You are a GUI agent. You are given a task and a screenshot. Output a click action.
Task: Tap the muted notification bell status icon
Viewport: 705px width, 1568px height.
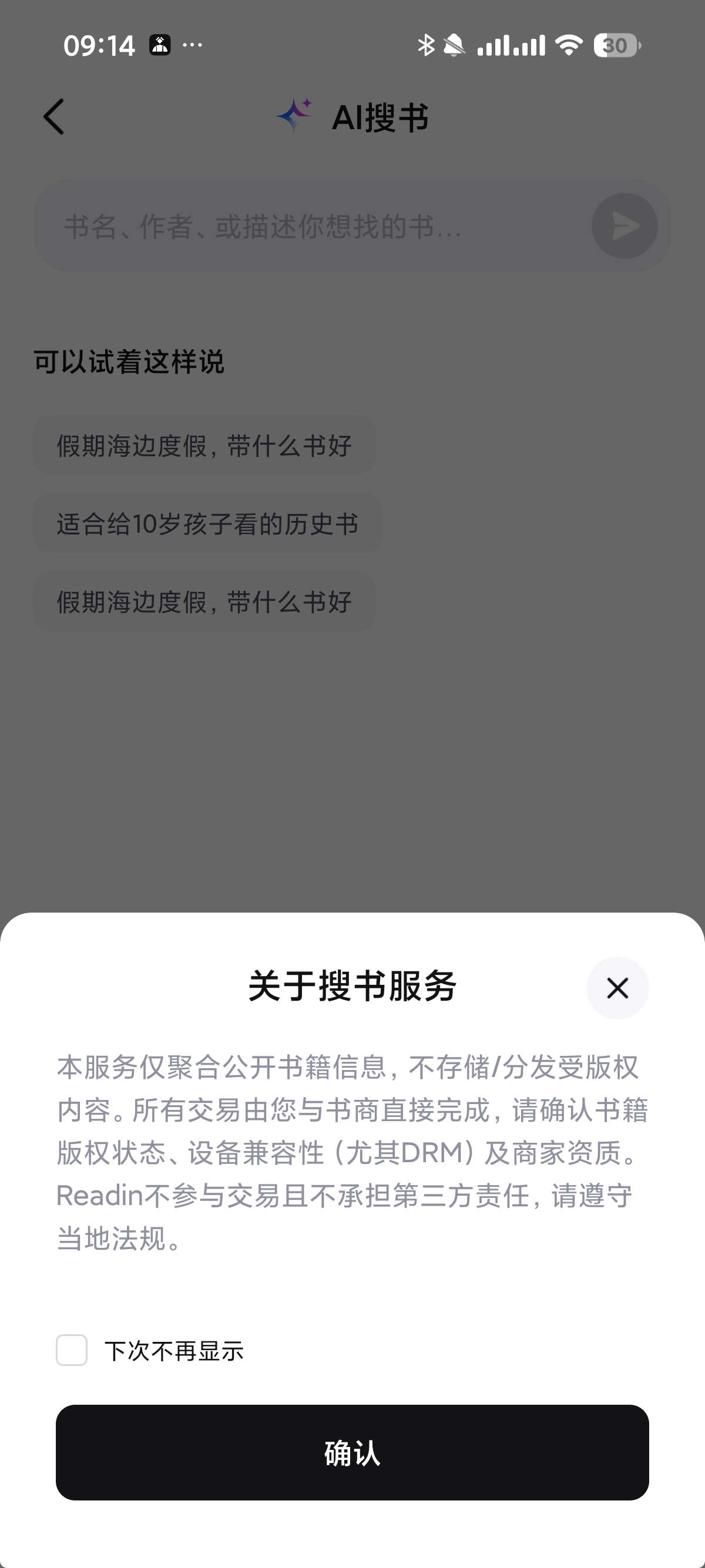pyautogui.click(x=454, y=45)
